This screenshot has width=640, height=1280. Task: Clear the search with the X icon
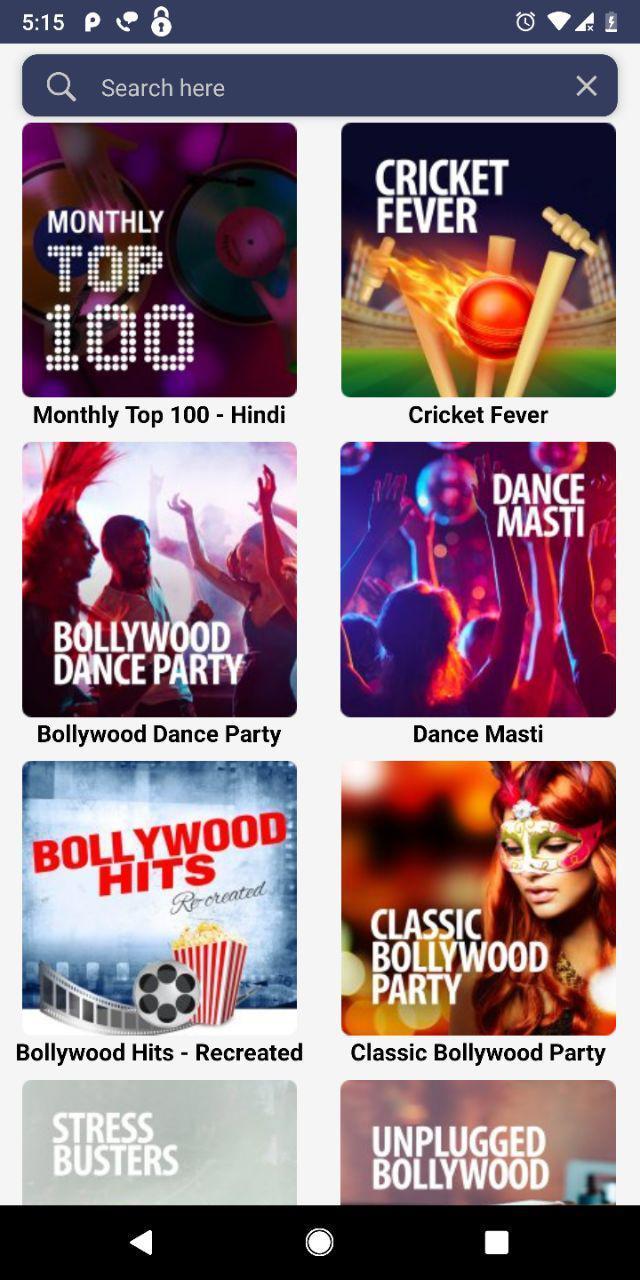pyautogui.click(x=586, y=87)
